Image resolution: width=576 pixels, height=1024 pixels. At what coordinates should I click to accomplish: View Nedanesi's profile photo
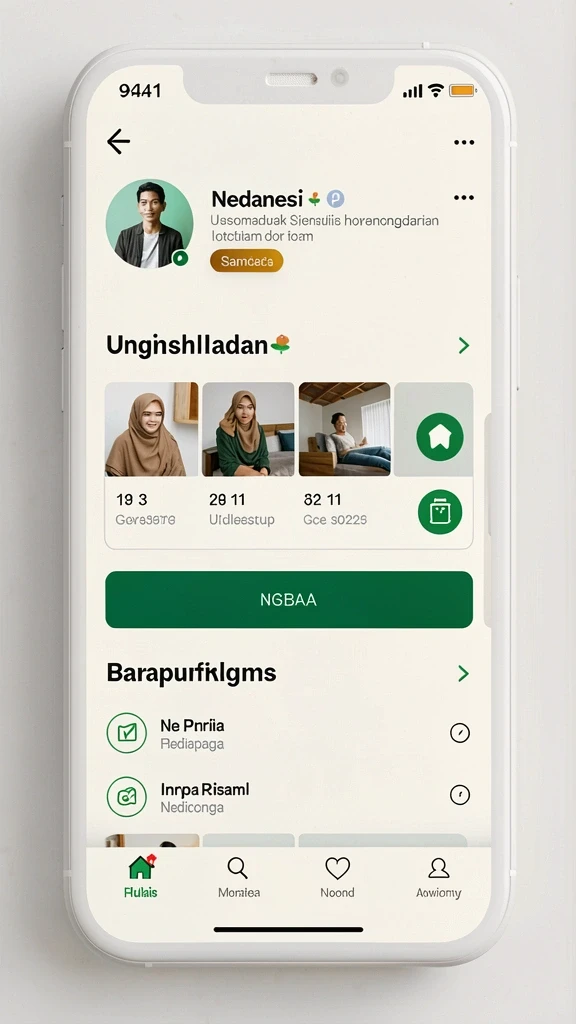click(150, 223)
